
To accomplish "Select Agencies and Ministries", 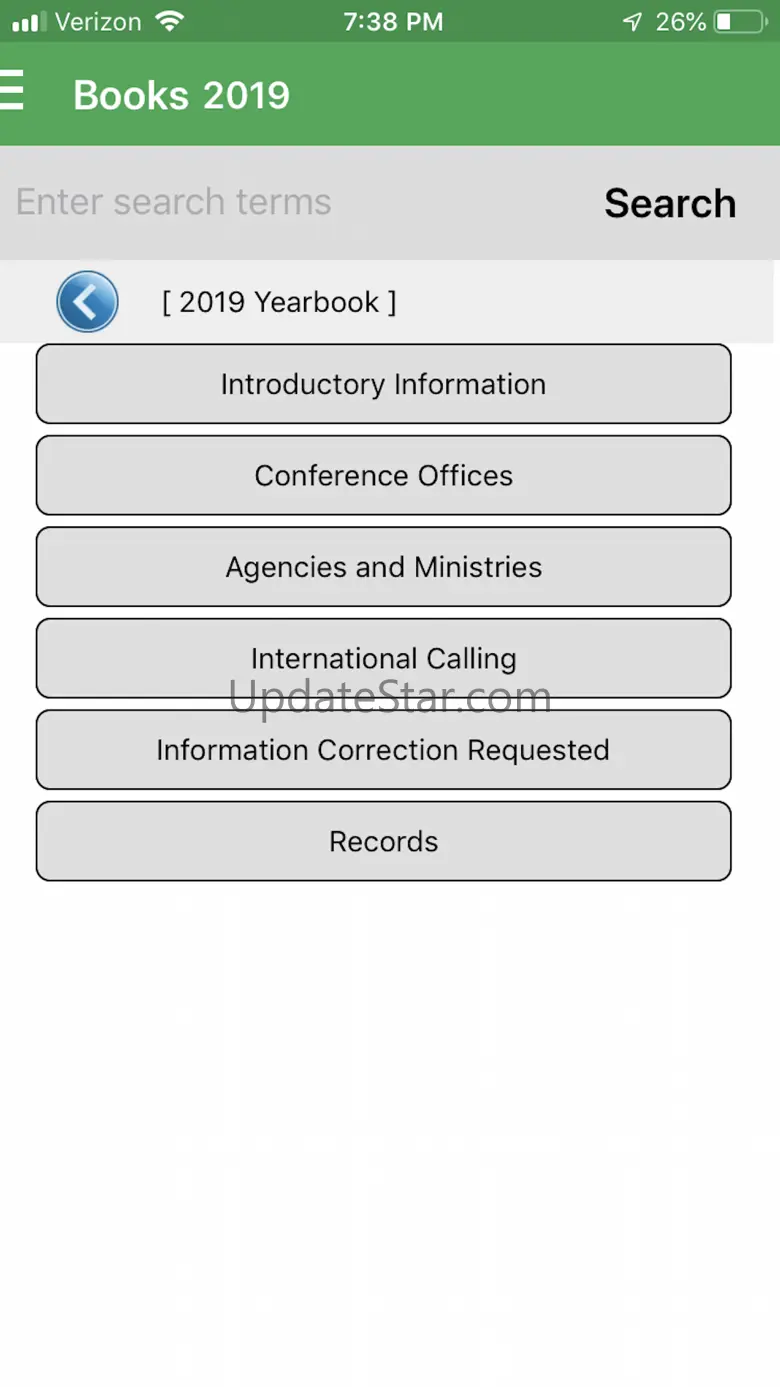I will coord(383,567).
